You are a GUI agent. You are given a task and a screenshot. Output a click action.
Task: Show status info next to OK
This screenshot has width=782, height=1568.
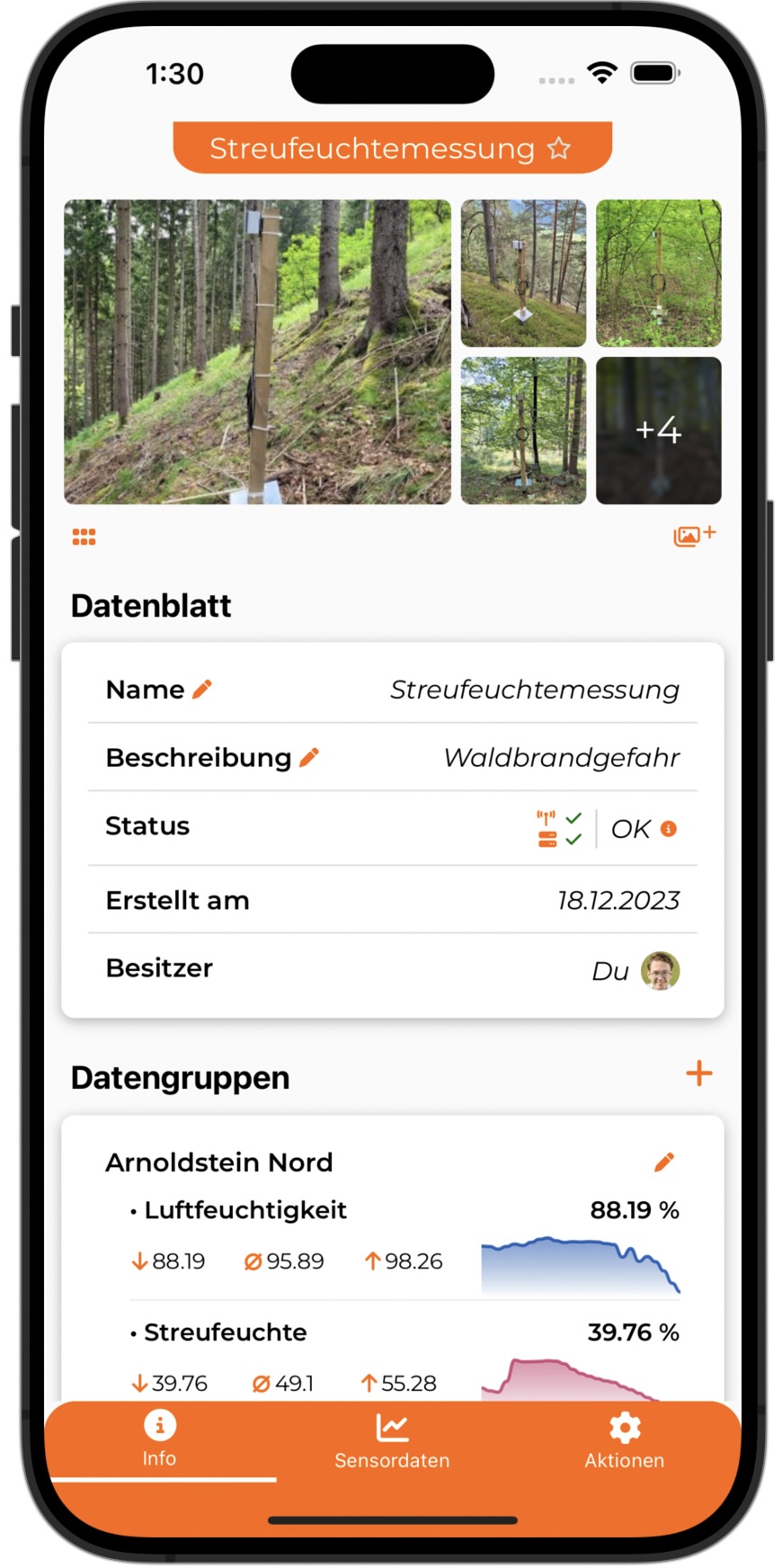click(669, 828)
